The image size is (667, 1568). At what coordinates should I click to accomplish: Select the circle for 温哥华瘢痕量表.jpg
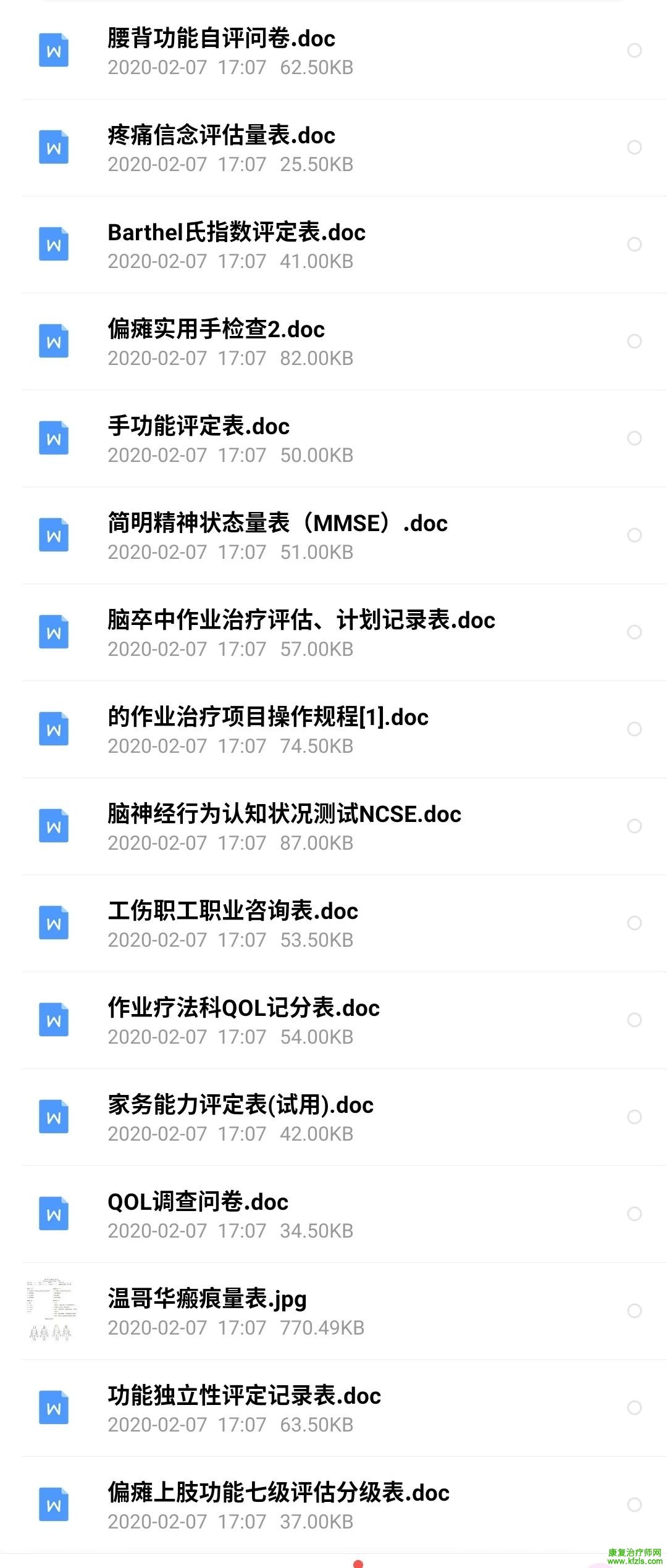pyautogui.click(x=634, y=1311)
